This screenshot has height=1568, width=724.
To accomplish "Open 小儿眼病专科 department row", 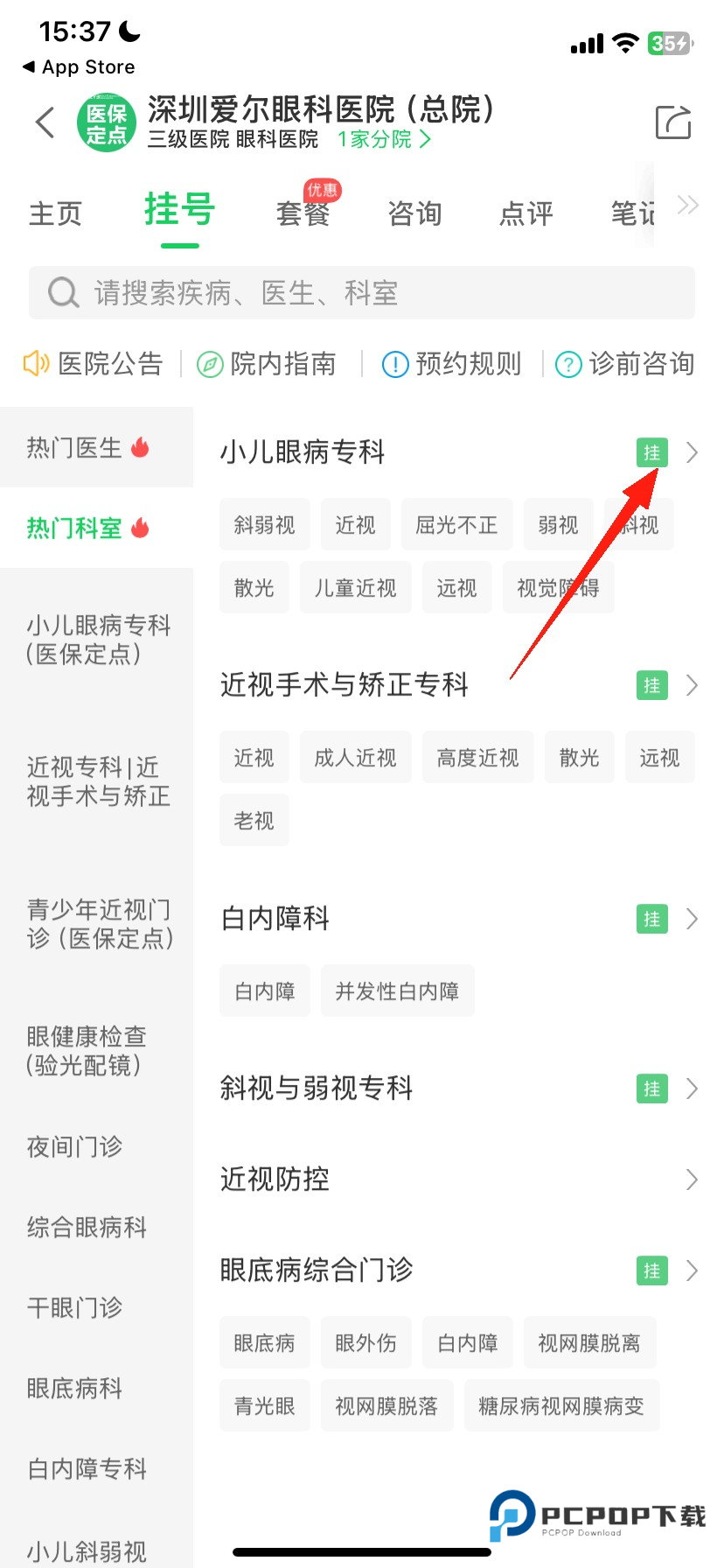I will [x=437, y=452].
